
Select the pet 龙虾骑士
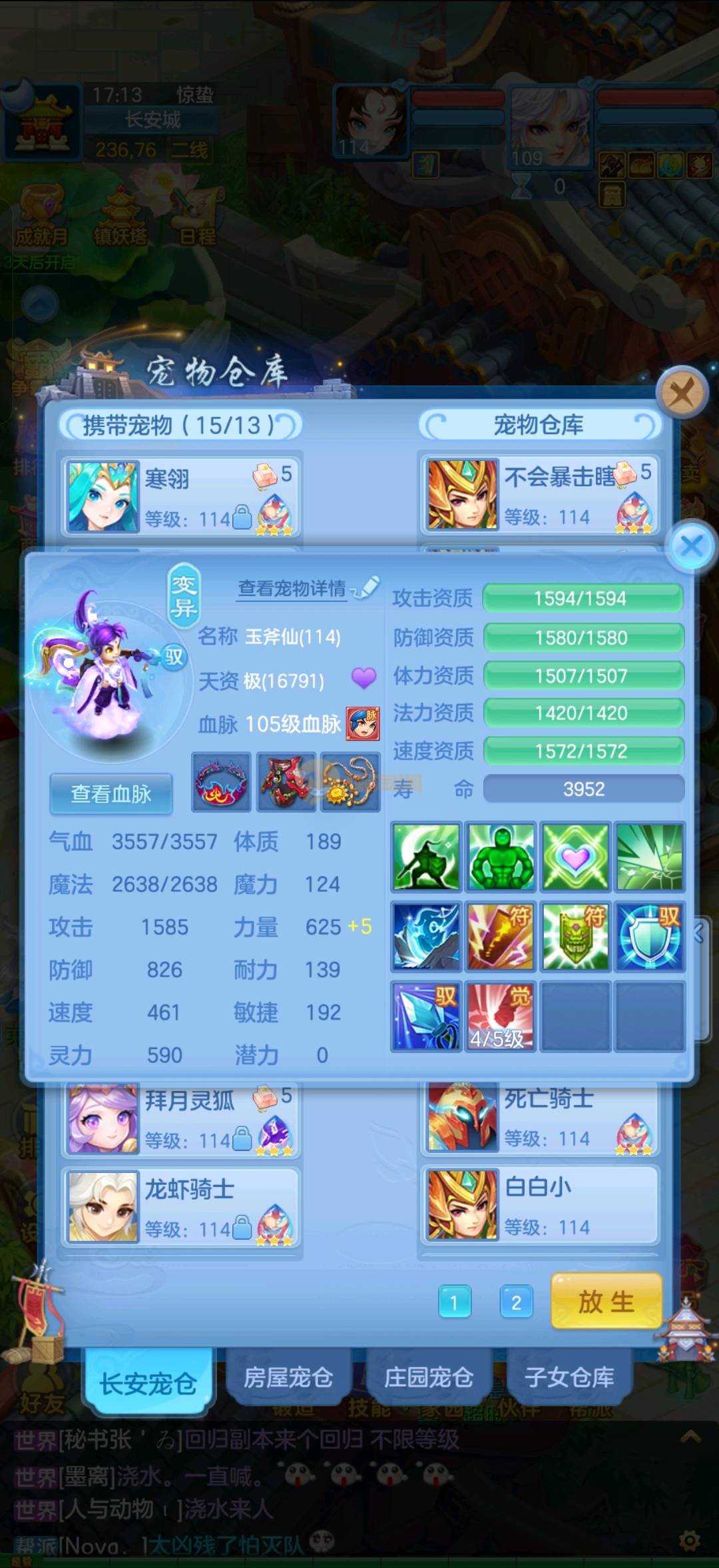tap(180, 1206)
